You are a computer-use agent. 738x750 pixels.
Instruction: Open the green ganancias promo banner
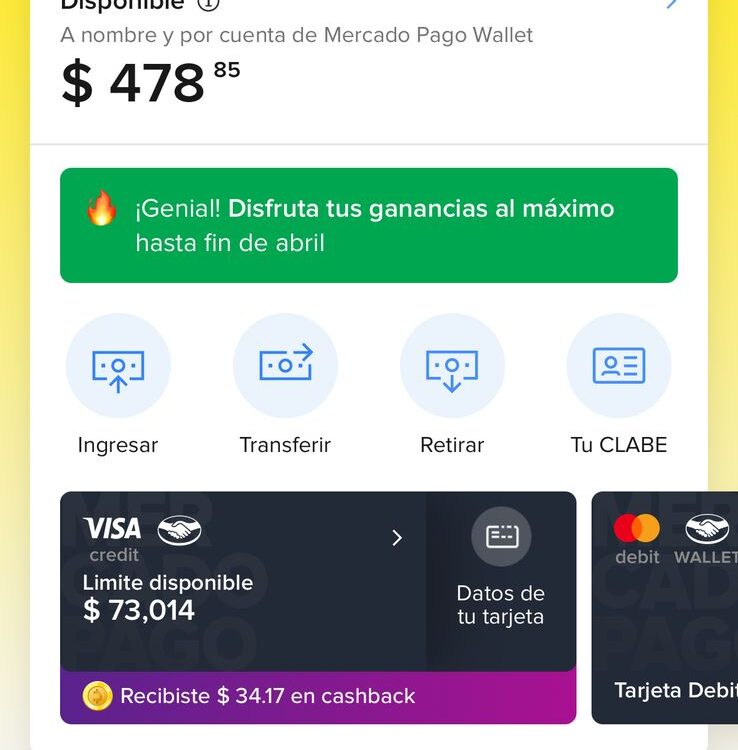tap(368, 225)
